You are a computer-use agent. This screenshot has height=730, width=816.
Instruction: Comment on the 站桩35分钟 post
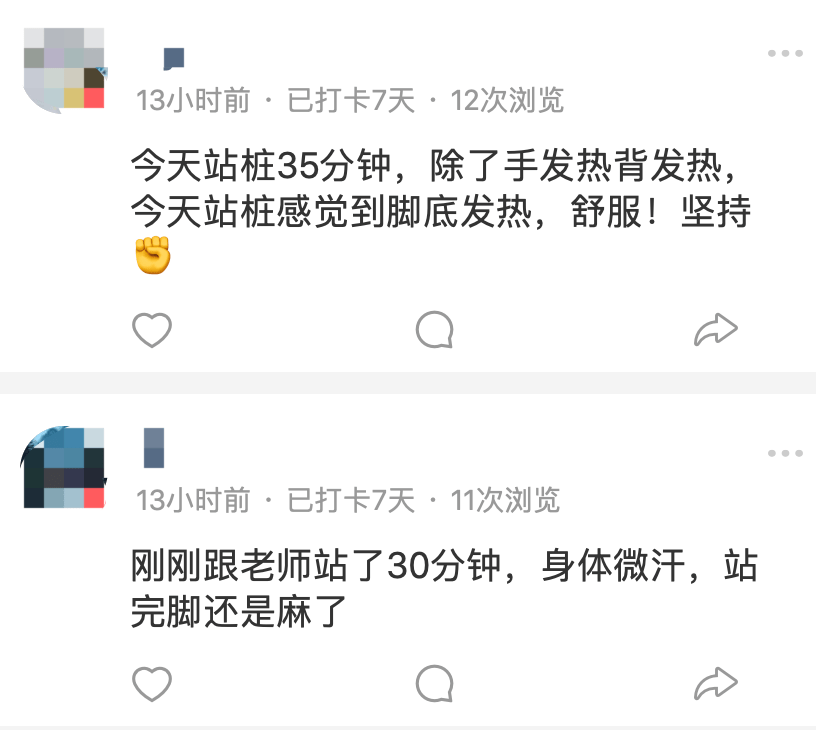click(434, 330)
